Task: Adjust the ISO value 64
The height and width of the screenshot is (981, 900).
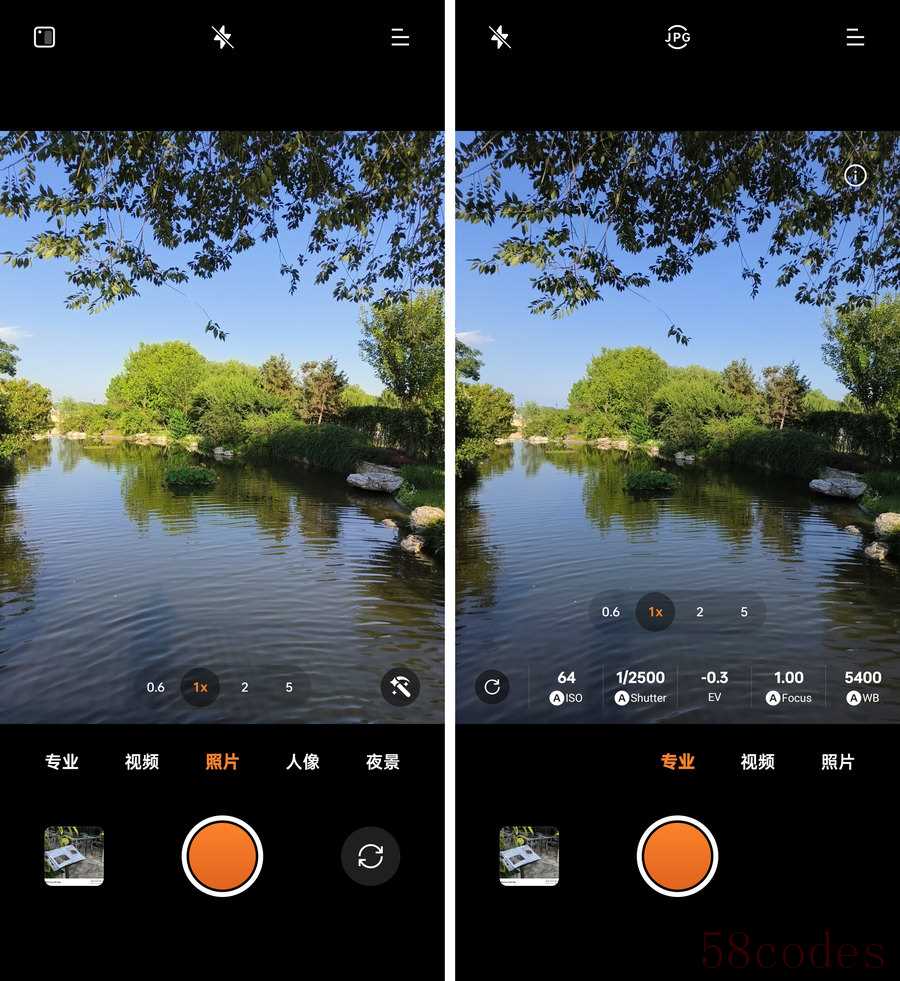Action: (566, 686)
